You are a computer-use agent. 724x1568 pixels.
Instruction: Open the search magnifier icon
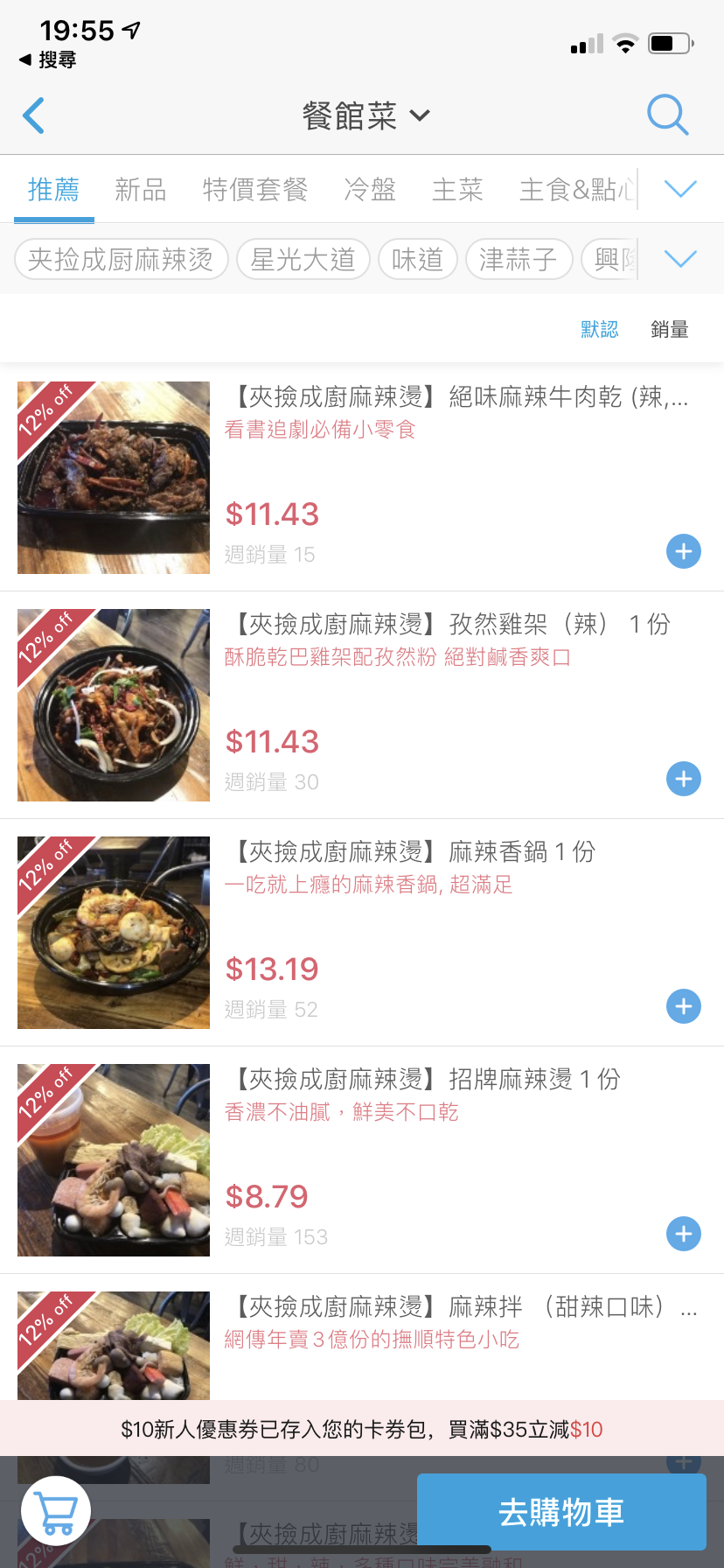pyautogui.click(x=667, y=115)
